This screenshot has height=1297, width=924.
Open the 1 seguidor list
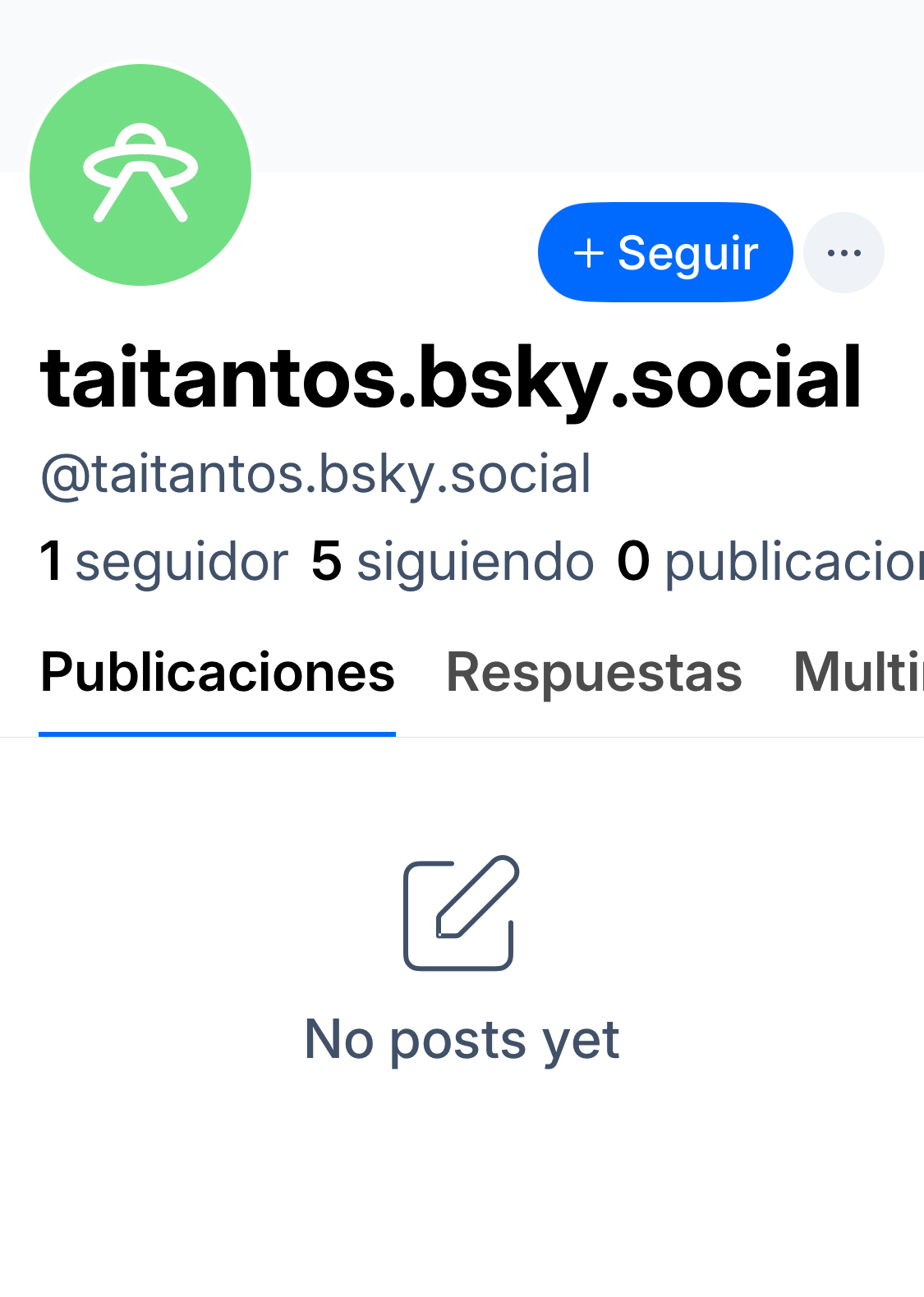(x=163, y=562)
